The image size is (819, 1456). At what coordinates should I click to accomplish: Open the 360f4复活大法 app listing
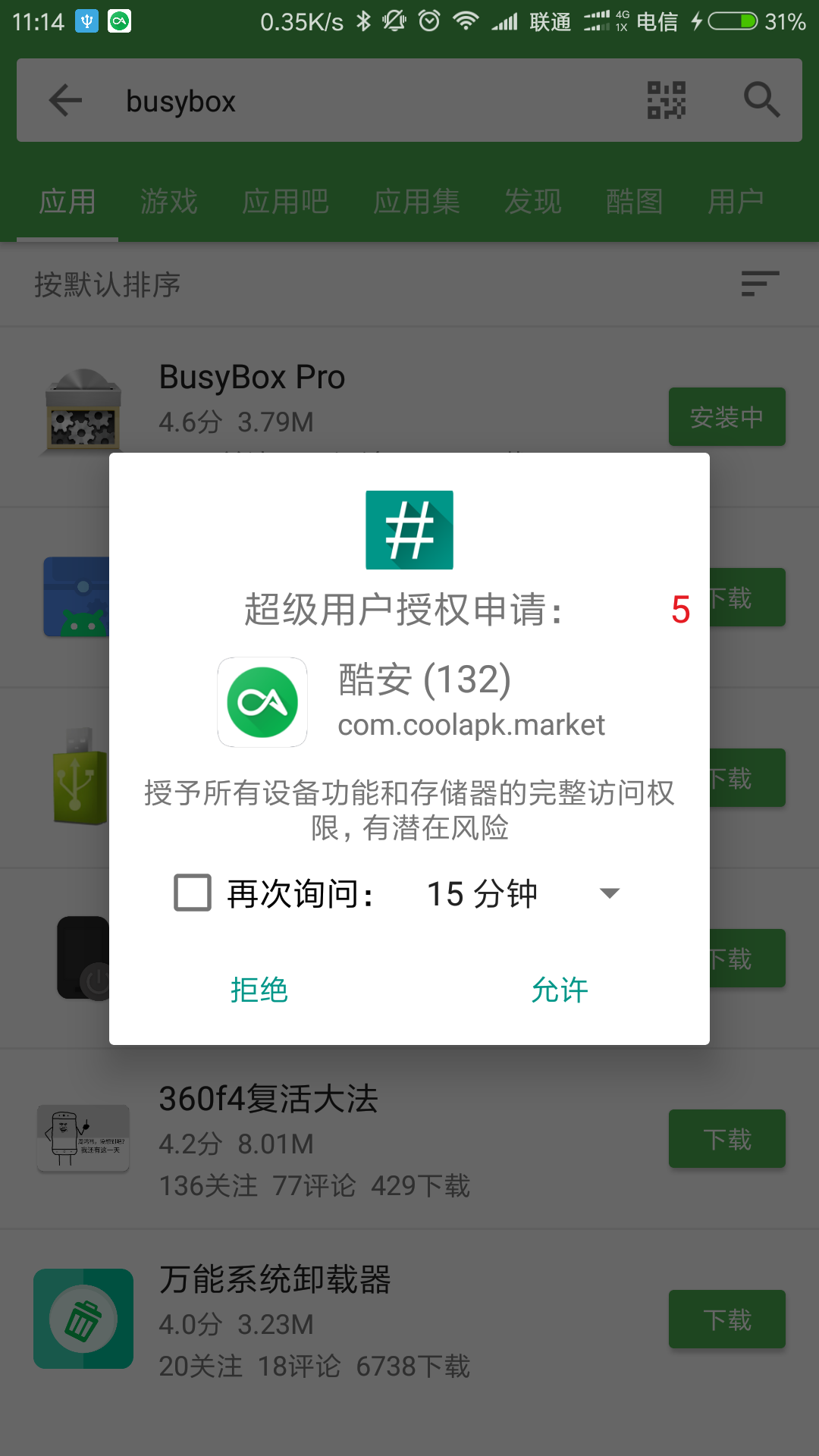341,1139
